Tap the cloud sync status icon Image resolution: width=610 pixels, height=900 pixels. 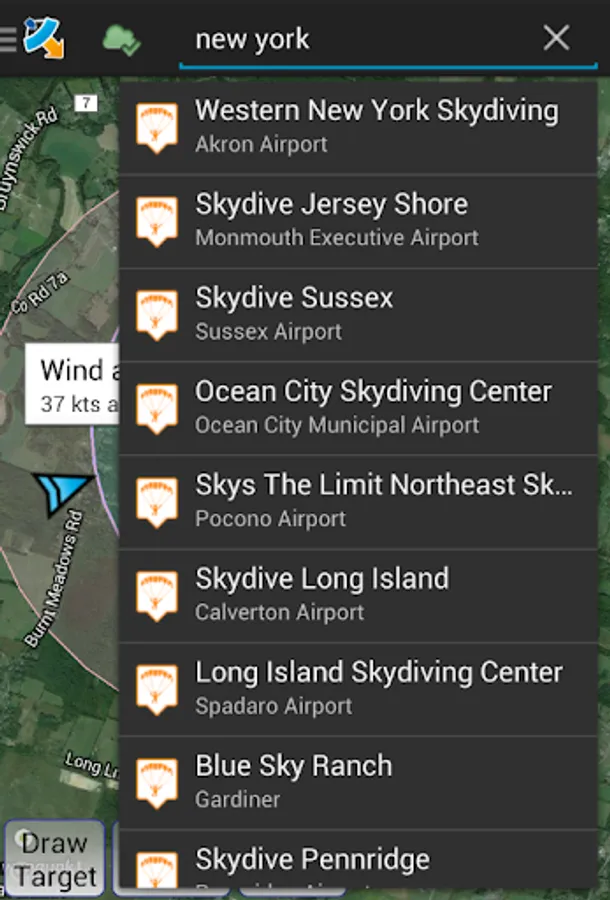pos(121,40)
